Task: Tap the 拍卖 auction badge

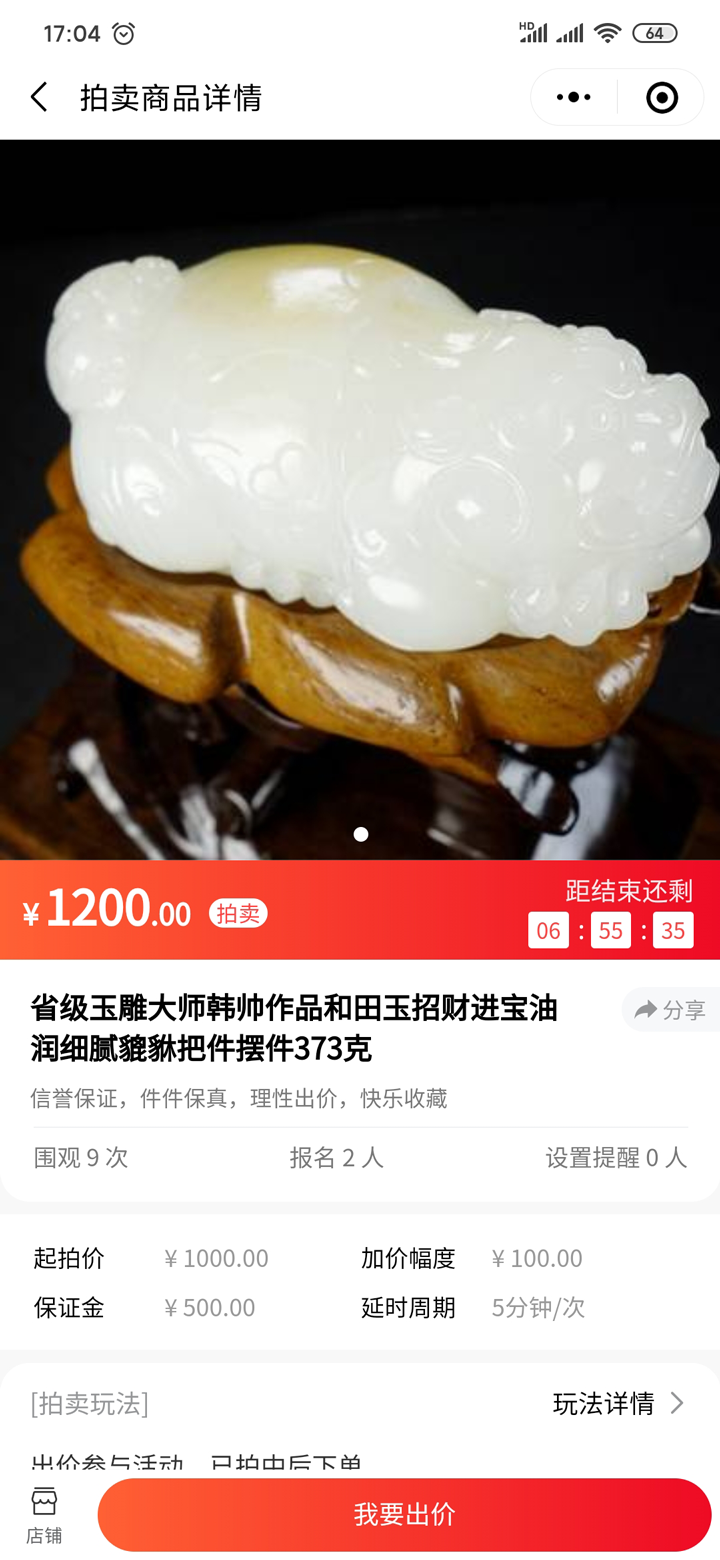Action: (237, 912)
